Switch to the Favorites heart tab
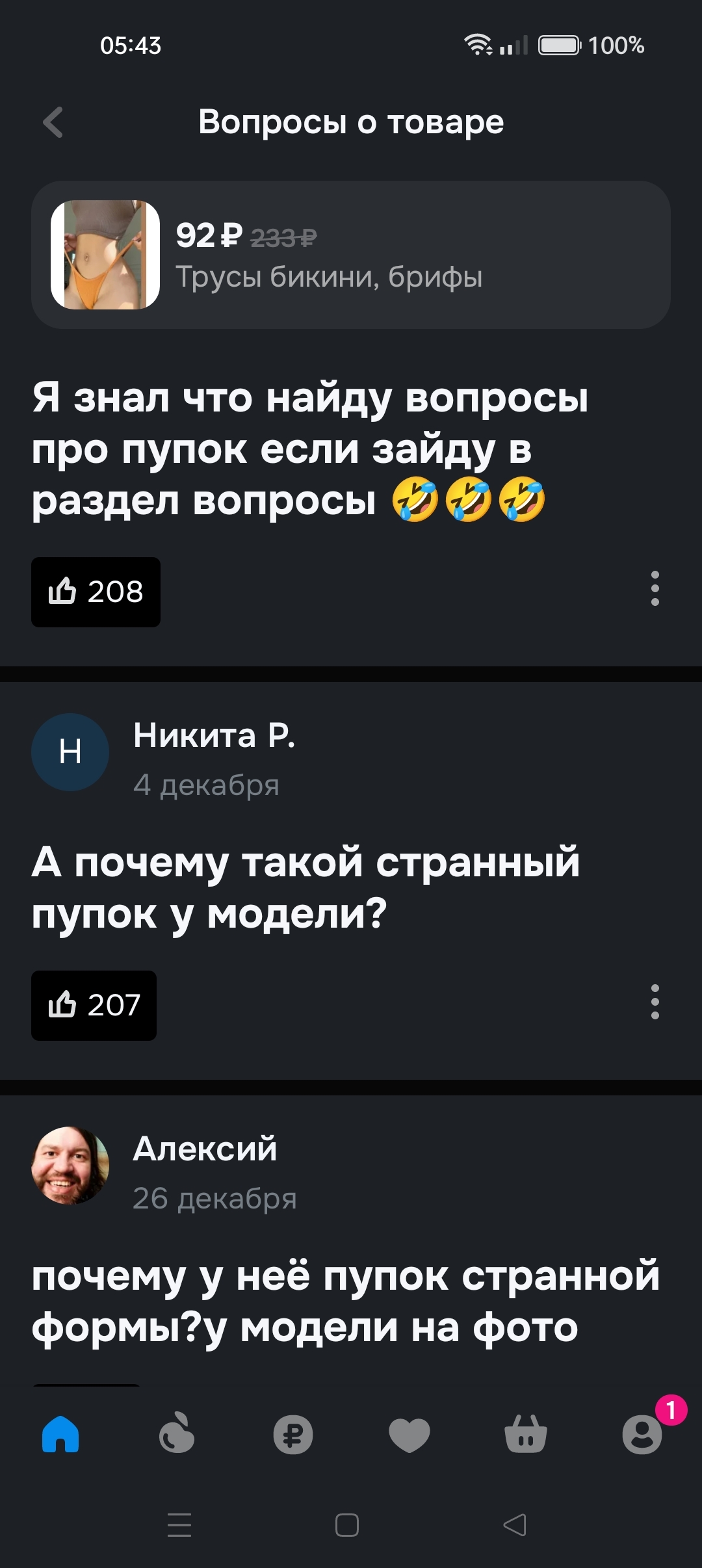Viewport: 702px width, 1568px height. 409,1434
